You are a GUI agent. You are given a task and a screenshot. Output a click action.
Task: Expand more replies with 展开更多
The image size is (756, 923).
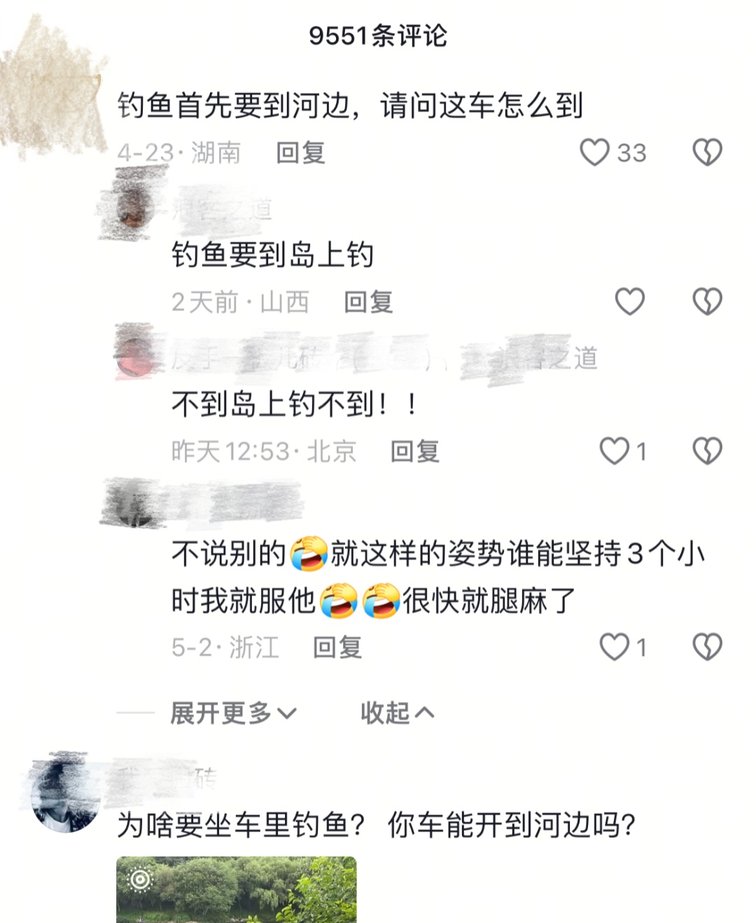[x=233, y=713]
